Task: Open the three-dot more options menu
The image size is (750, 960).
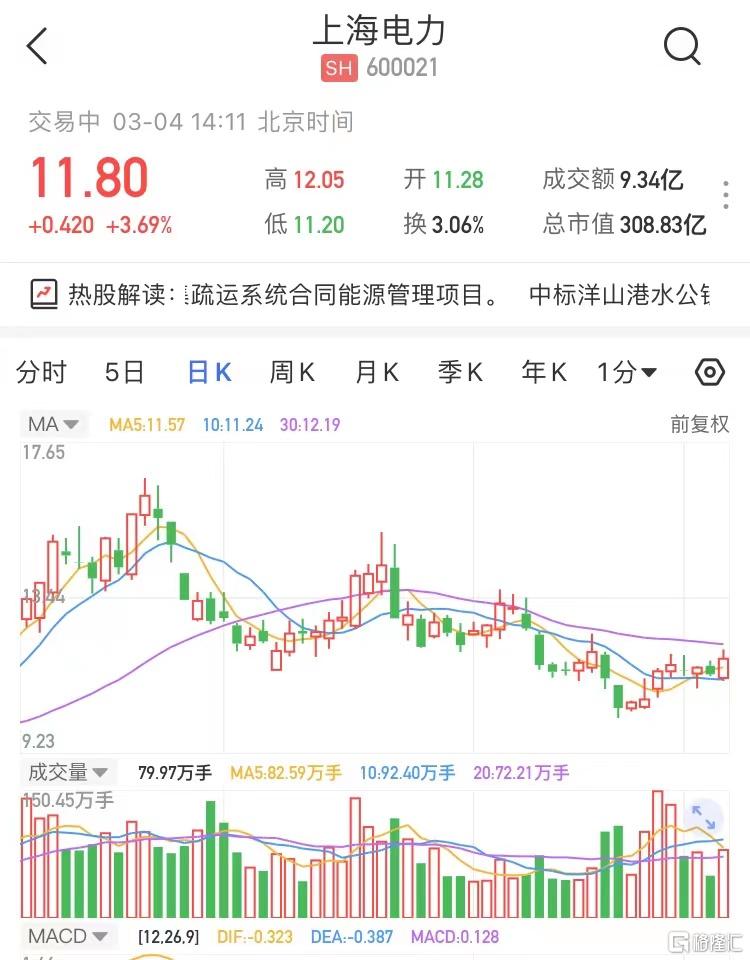Action: (x=726, y=196)
